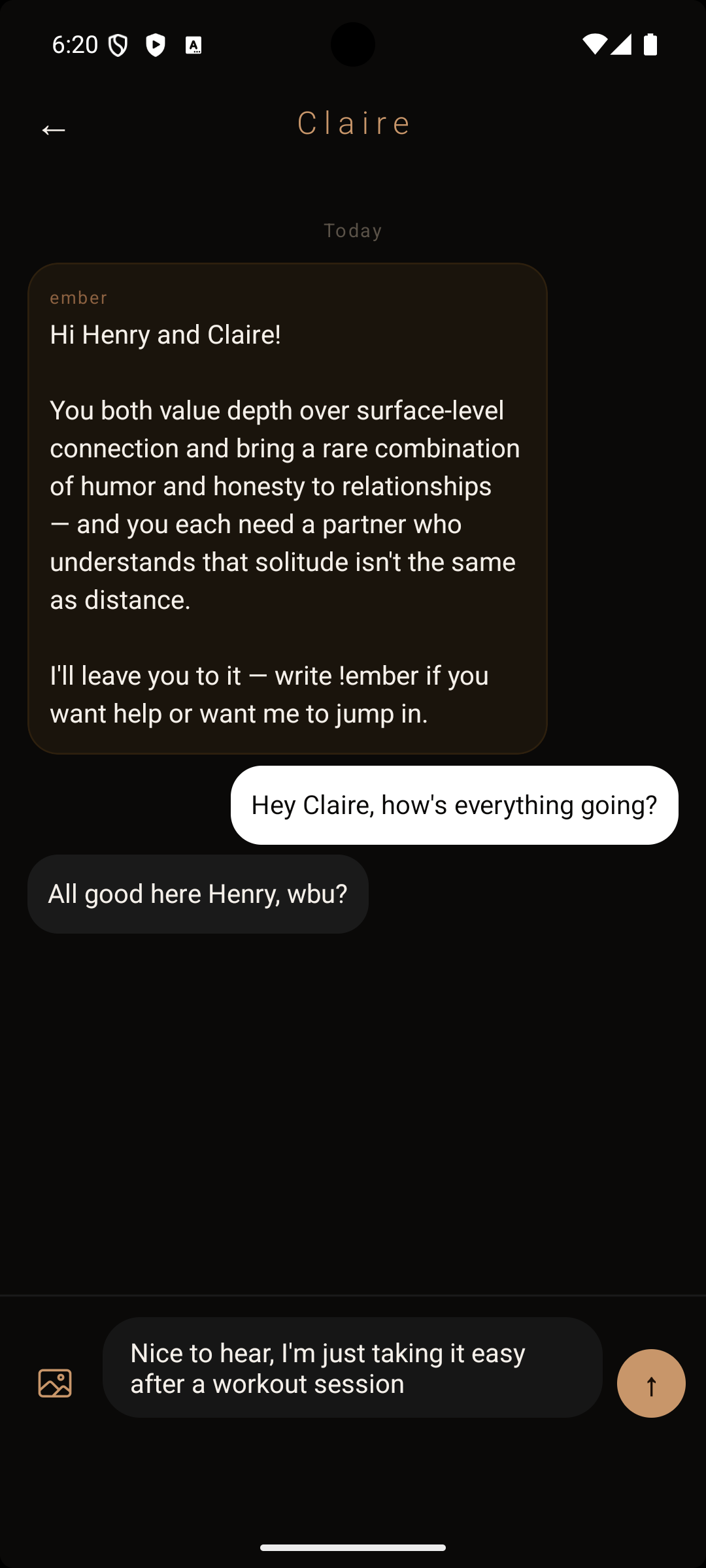This screenshot has height=1568, width=706.
Task: Send the typed message to Claire
Action: tap(650, 1383)
